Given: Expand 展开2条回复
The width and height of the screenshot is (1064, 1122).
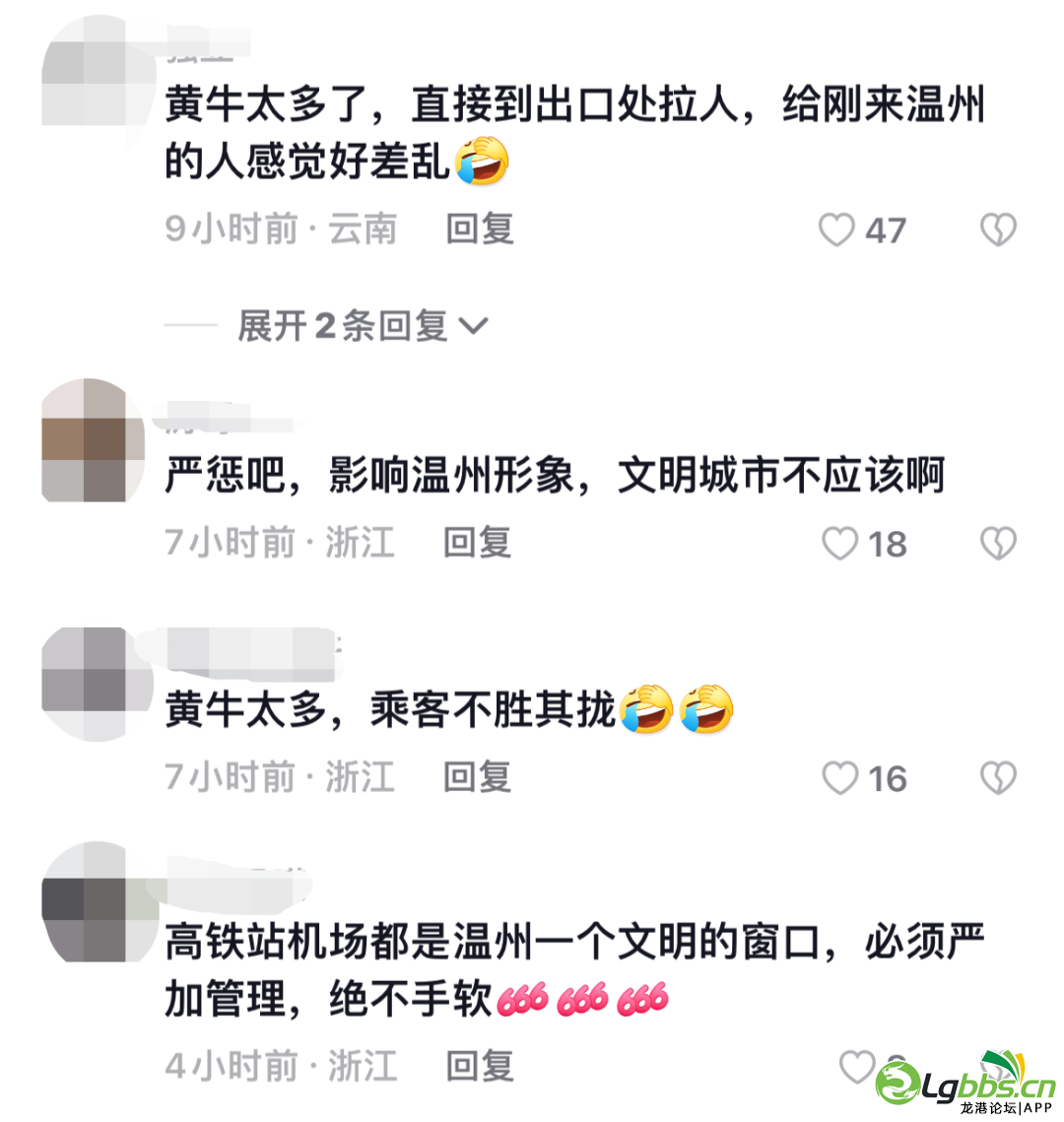Looking at the screenshot, I should point(363,325).
